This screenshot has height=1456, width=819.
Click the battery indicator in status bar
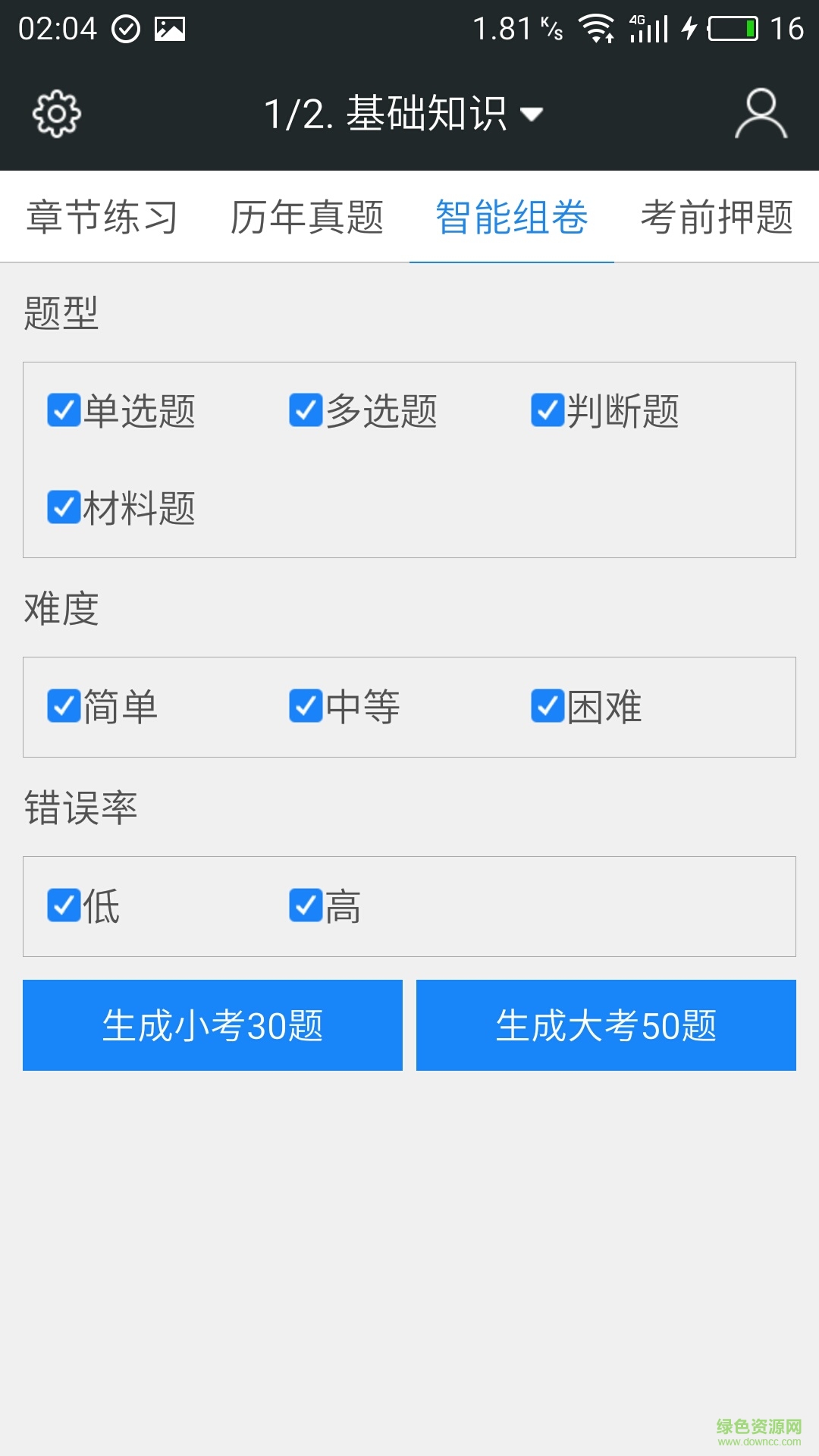pos(730,27)
